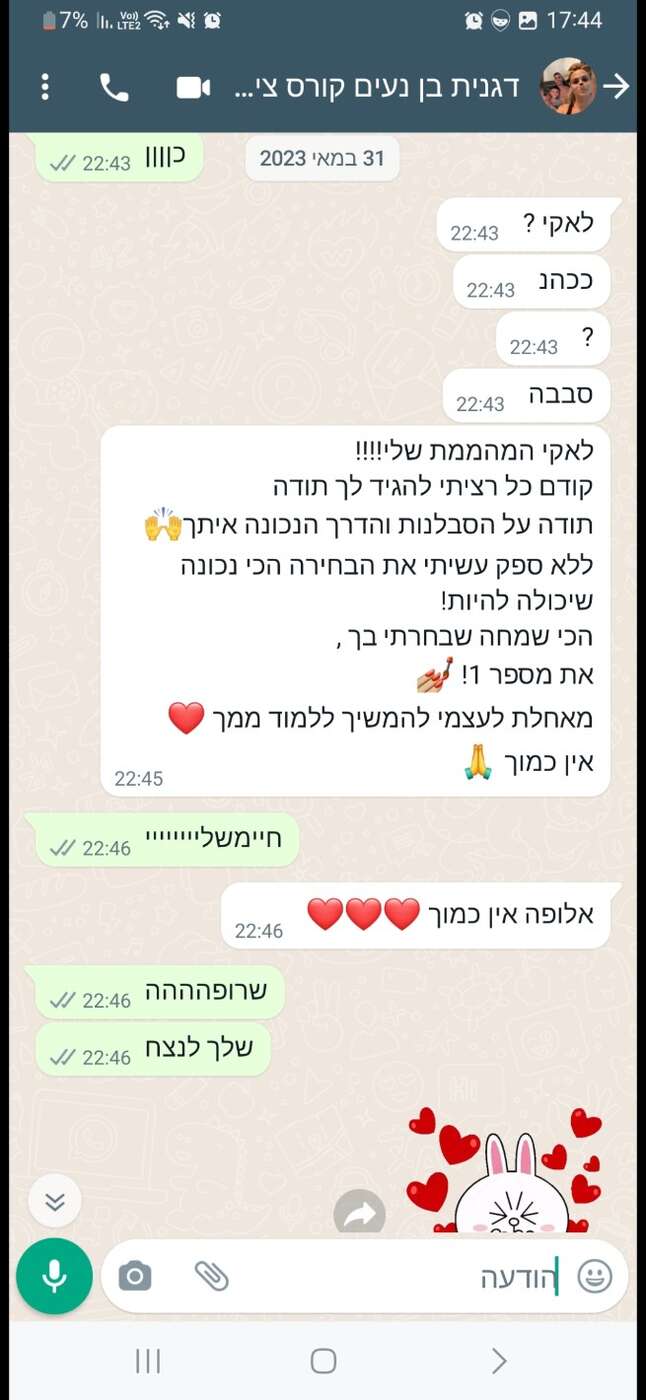Open the camera from message bar
This screenshot has width=646, height=1400.
tap(135, 1276)
